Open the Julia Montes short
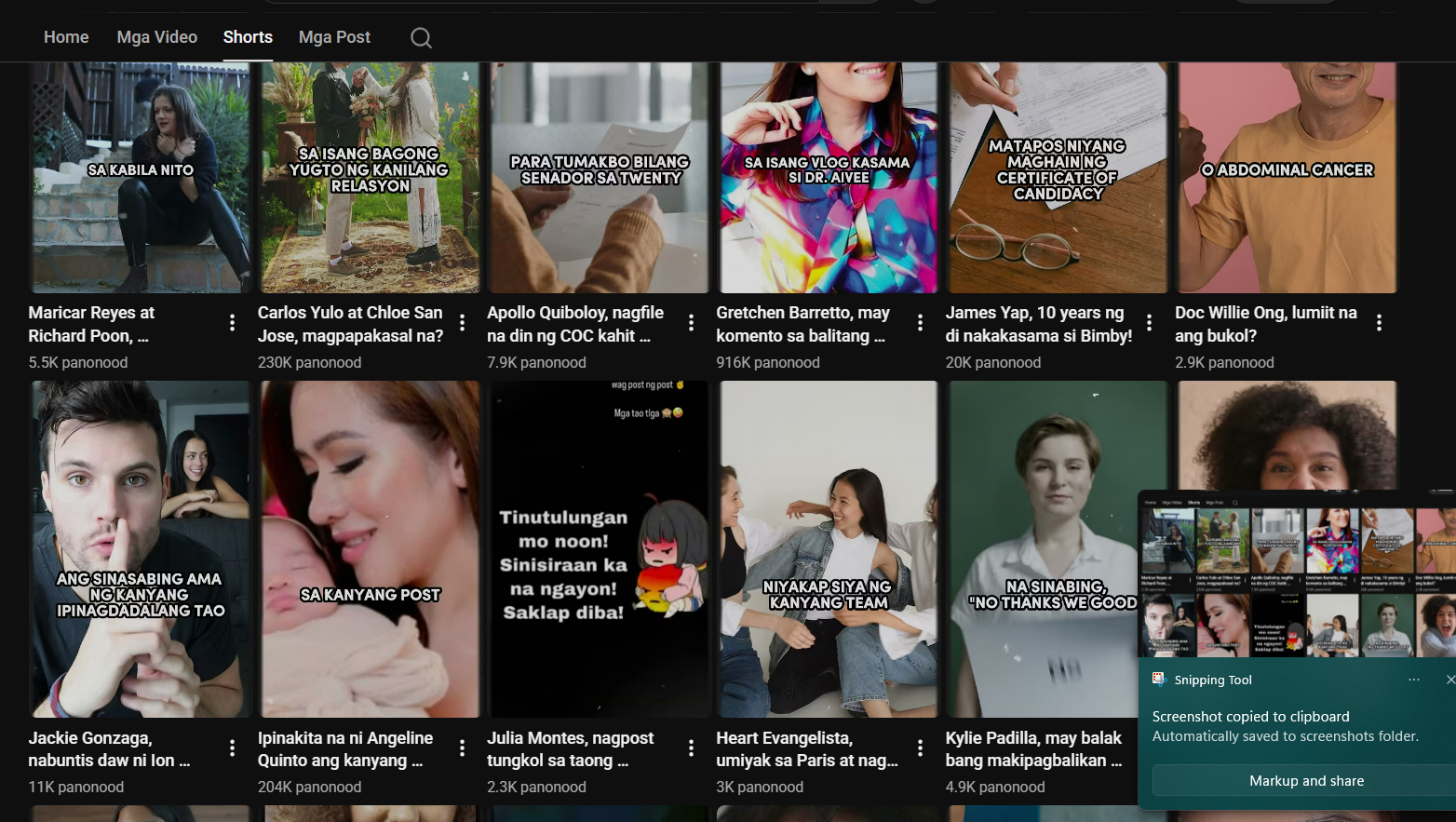The width and height of the screenshot is (1456, 822). coord(599,549)
